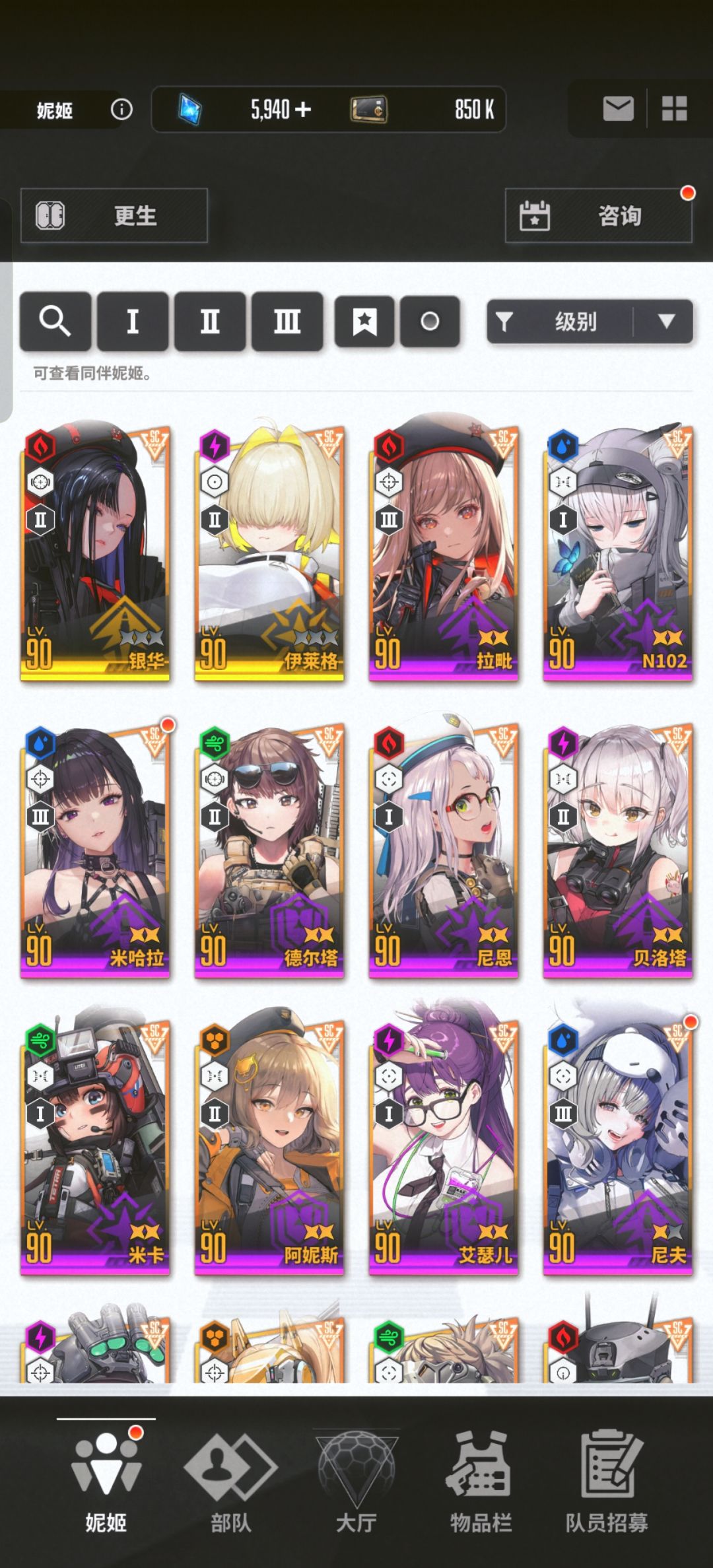Open the 更生 button
This screenshot has width=713, height=1568.
click(x=114, y=216)
